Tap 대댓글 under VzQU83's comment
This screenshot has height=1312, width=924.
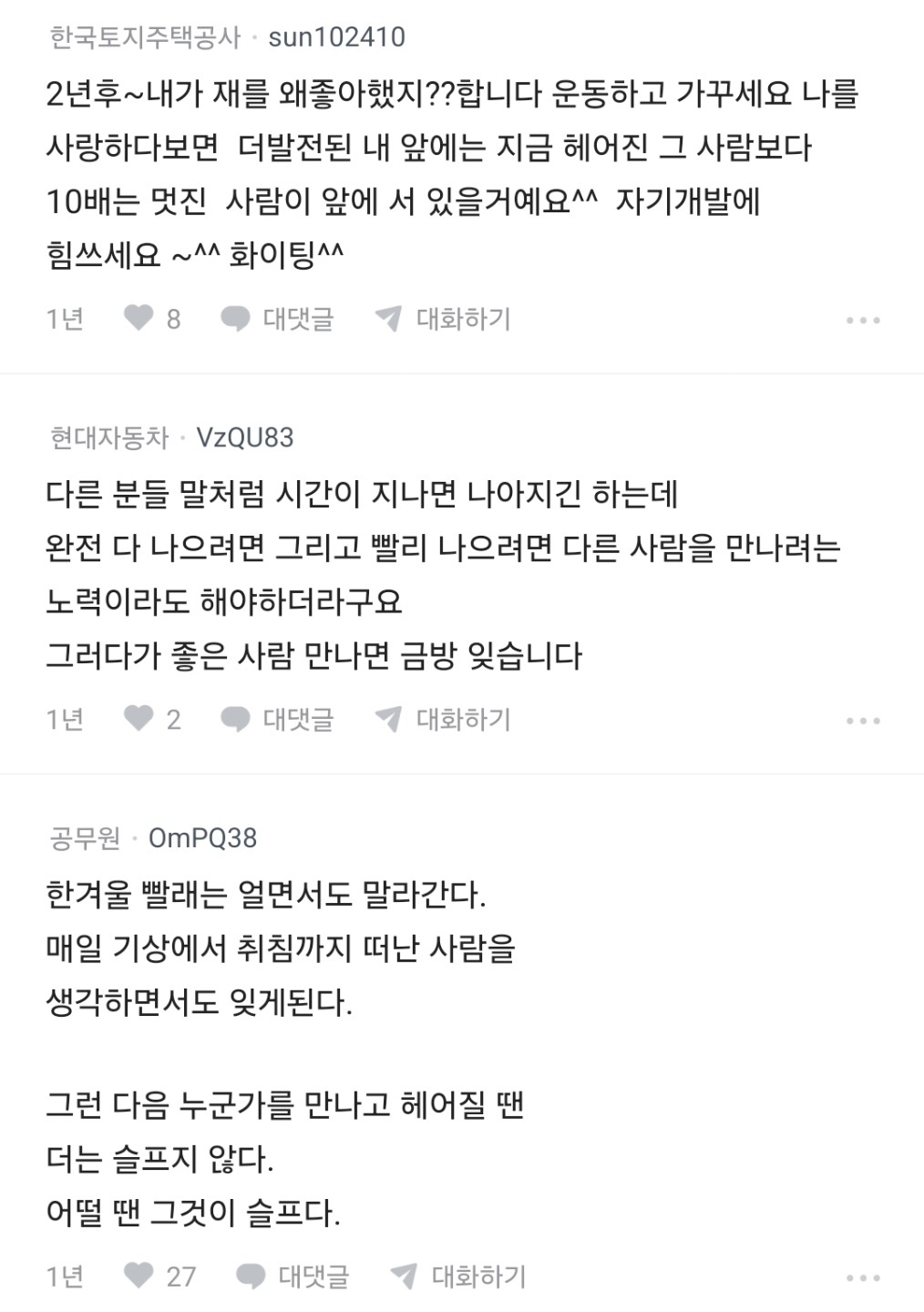tap(277, 720)
